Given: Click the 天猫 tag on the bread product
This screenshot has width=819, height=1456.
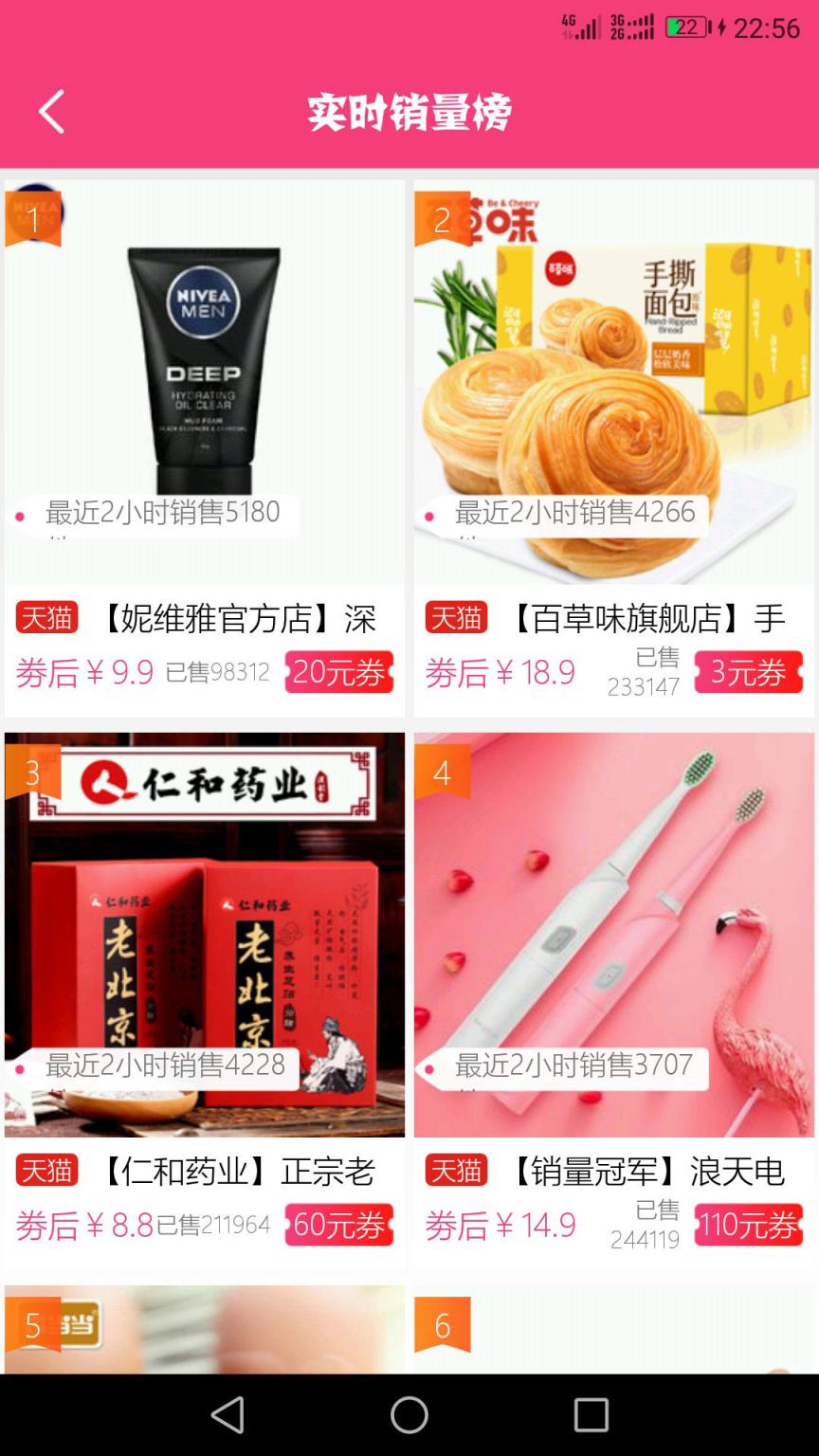Looking at the screenshot, I should point(456,617).
